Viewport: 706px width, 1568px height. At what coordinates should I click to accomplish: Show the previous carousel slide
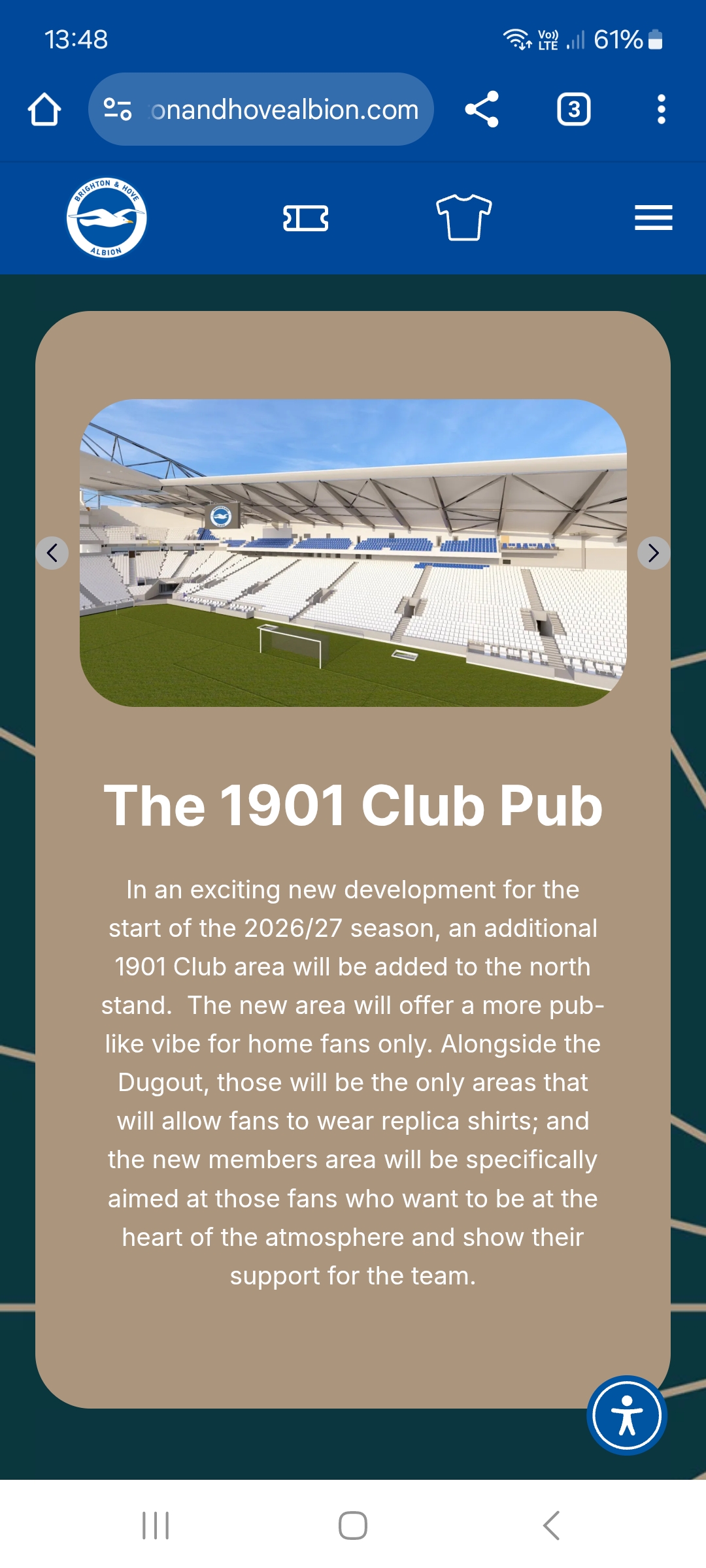point(52,553)
